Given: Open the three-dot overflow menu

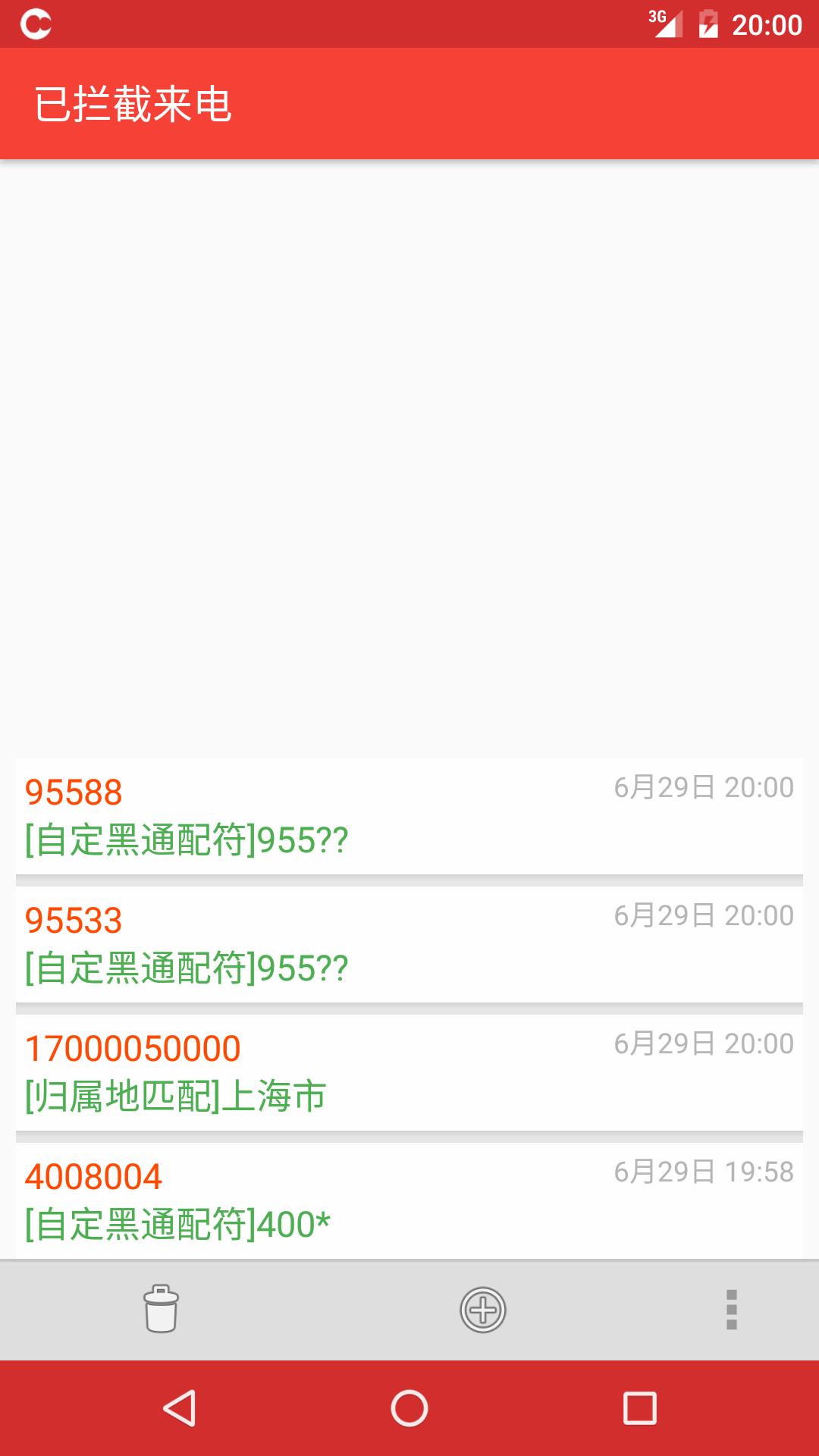Looking at the screenshot, I should (731, 1310).
